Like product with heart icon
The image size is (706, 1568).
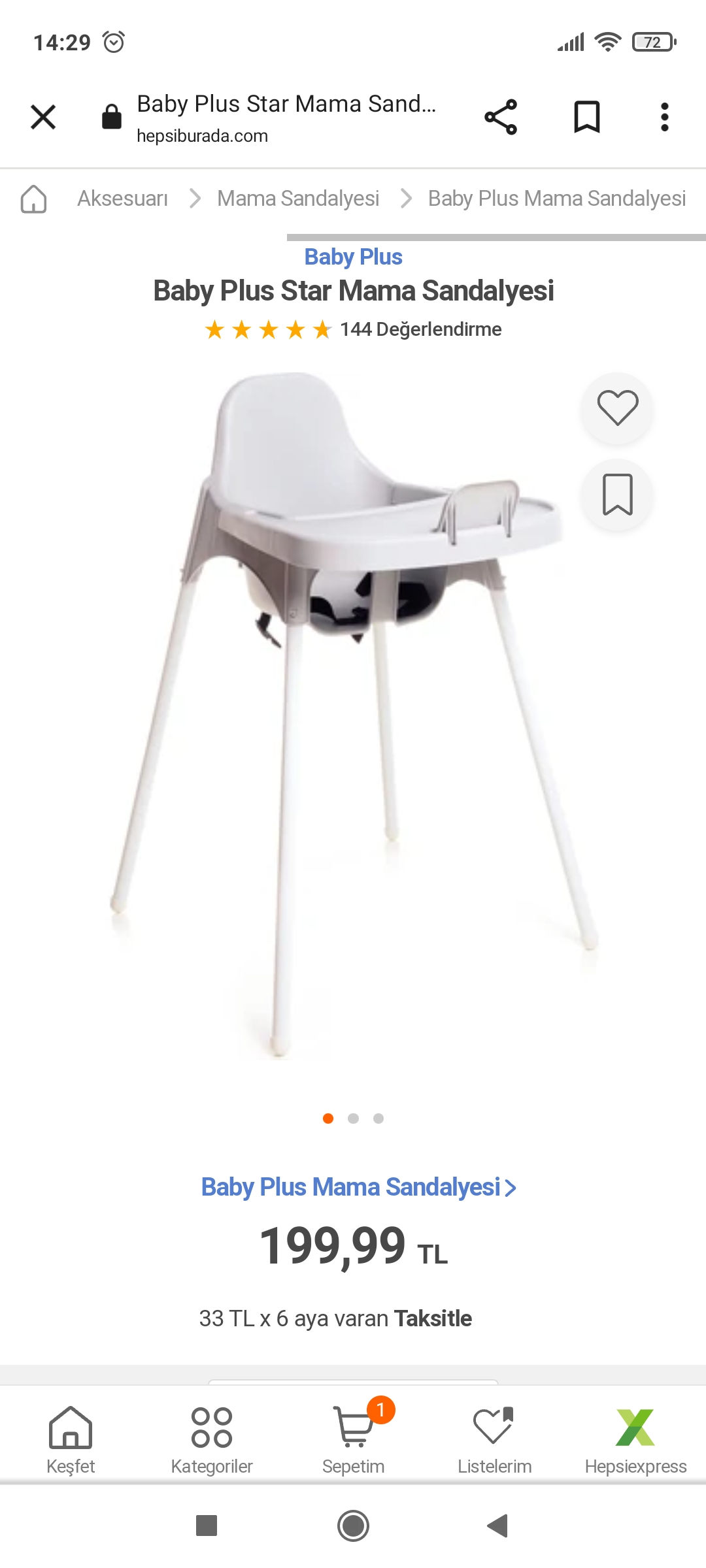click(617, 408)
